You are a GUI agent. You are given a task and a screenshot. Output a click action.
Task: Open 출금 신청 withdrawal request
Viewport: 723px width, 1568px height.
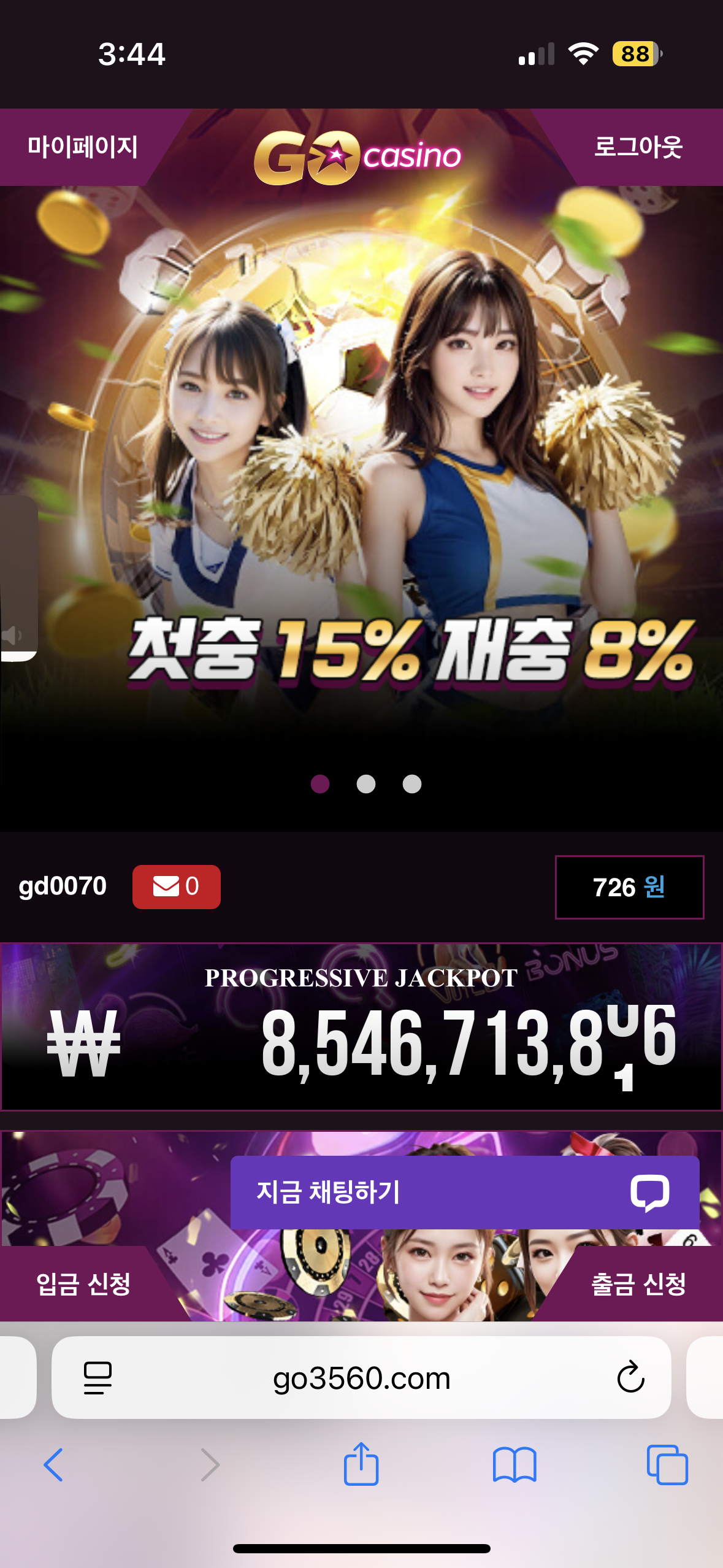pyautogui.click(x=638, y=1283)
